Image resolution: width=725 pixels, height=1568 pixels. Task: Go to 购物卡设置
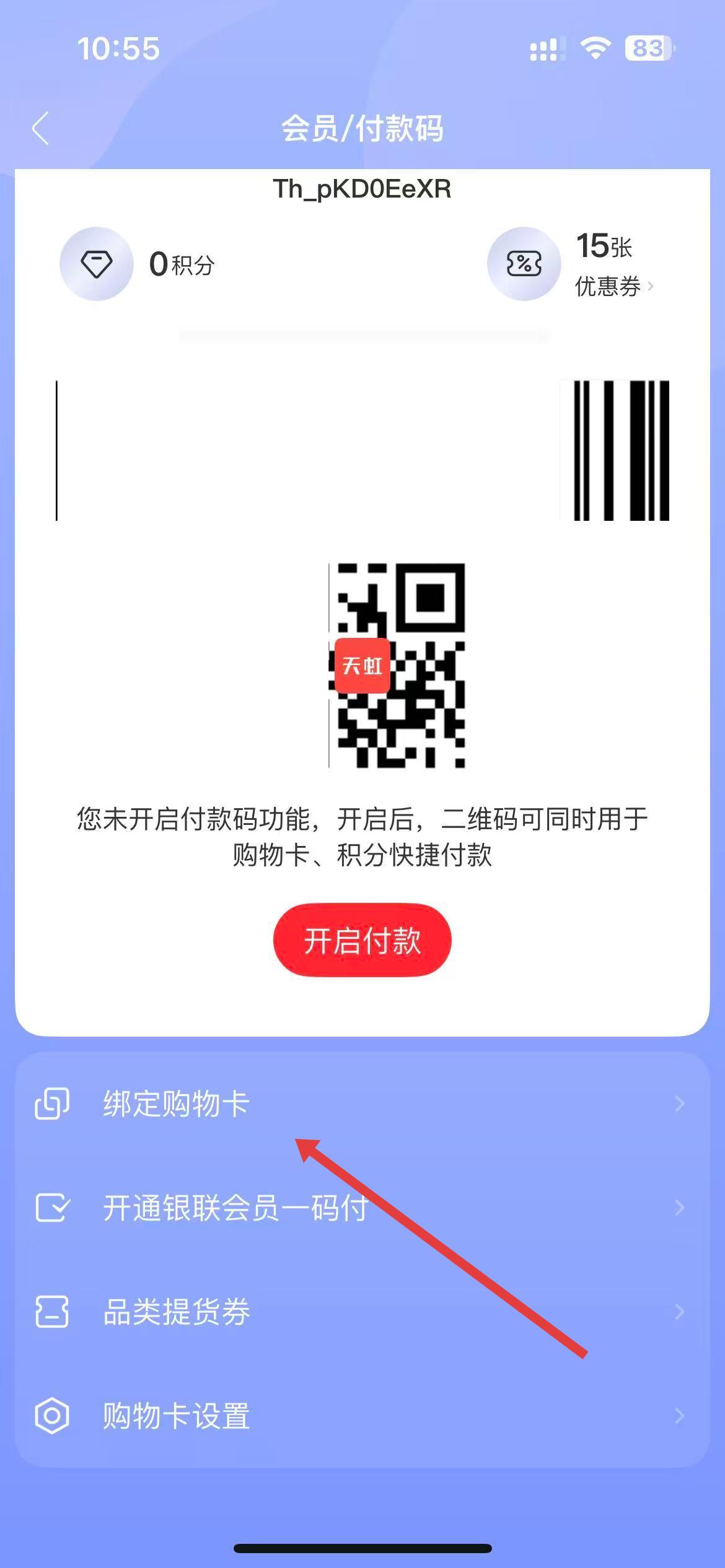[362, 1416]
